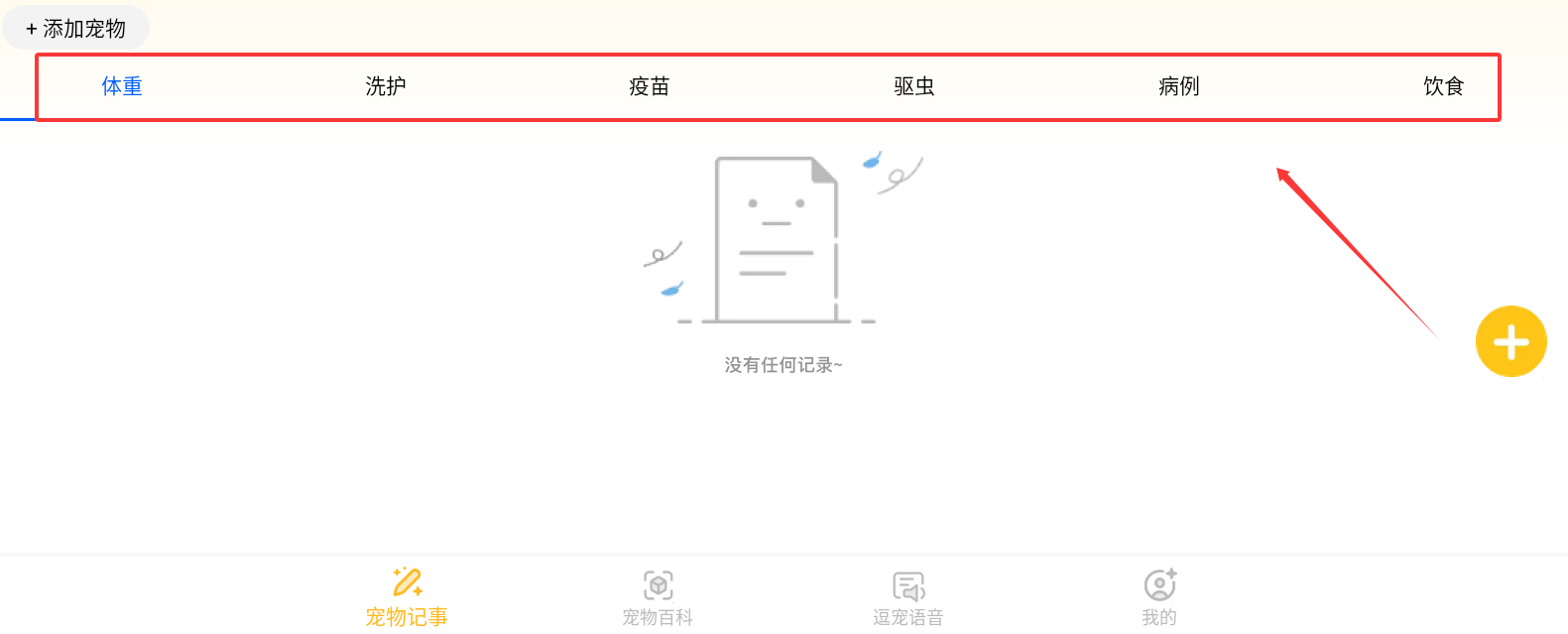The height and width of the screenshot is (634, 1568).
Task: Open the 疫苗 tab
Action: point(650,86)
